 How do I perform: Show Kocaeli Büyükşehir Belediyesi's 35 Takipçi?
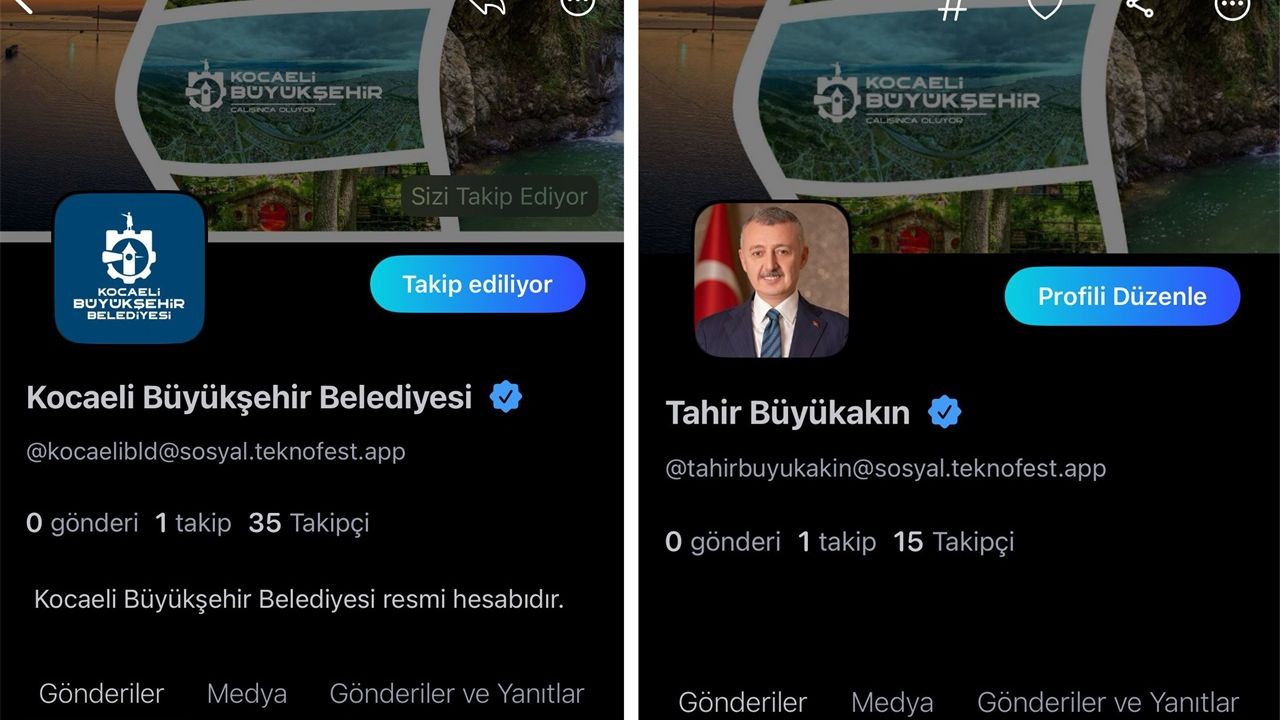tap(309, 523)
